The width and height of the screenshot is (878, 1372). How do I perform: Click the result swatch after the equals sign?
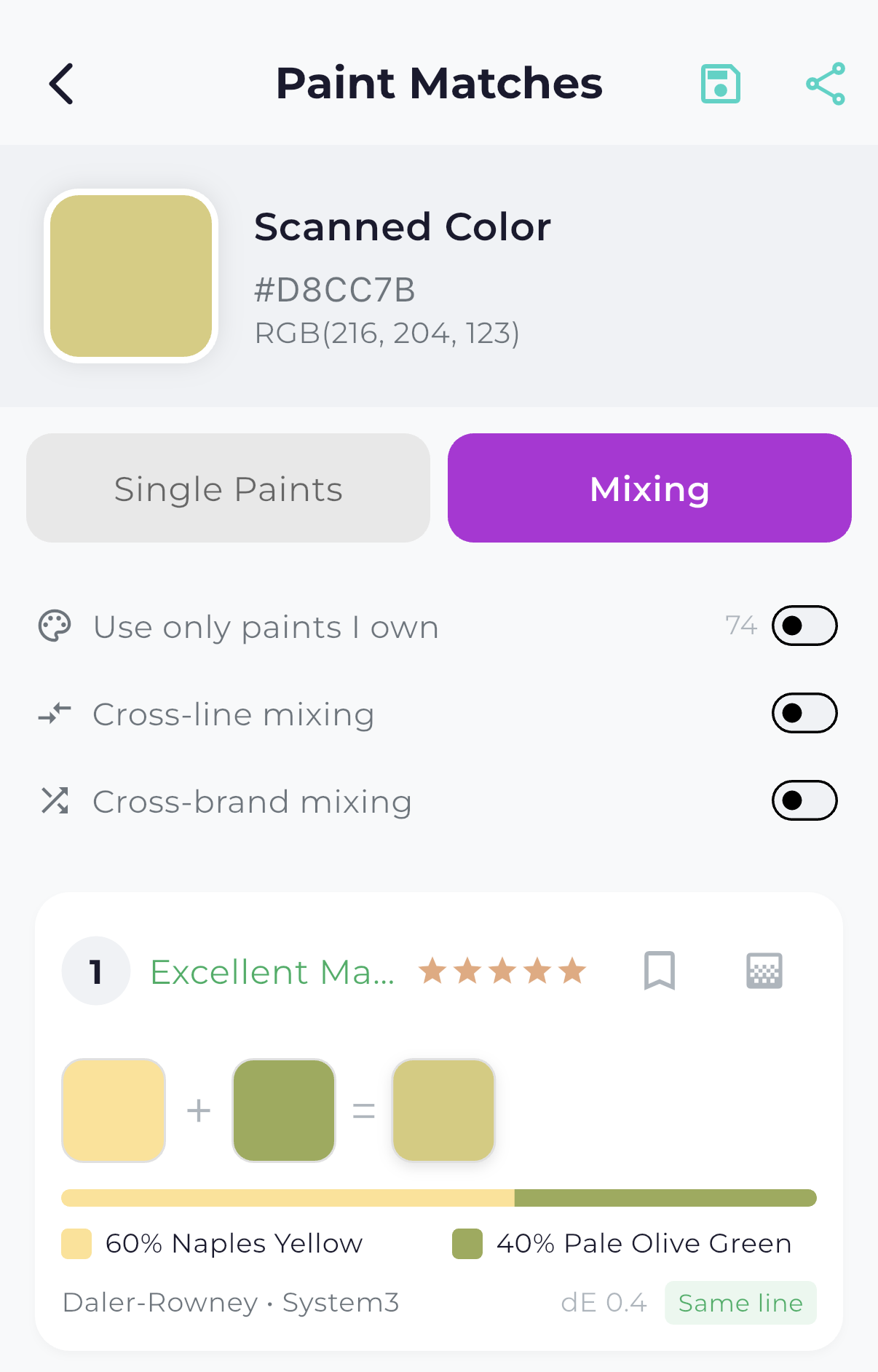point(443,1110)
